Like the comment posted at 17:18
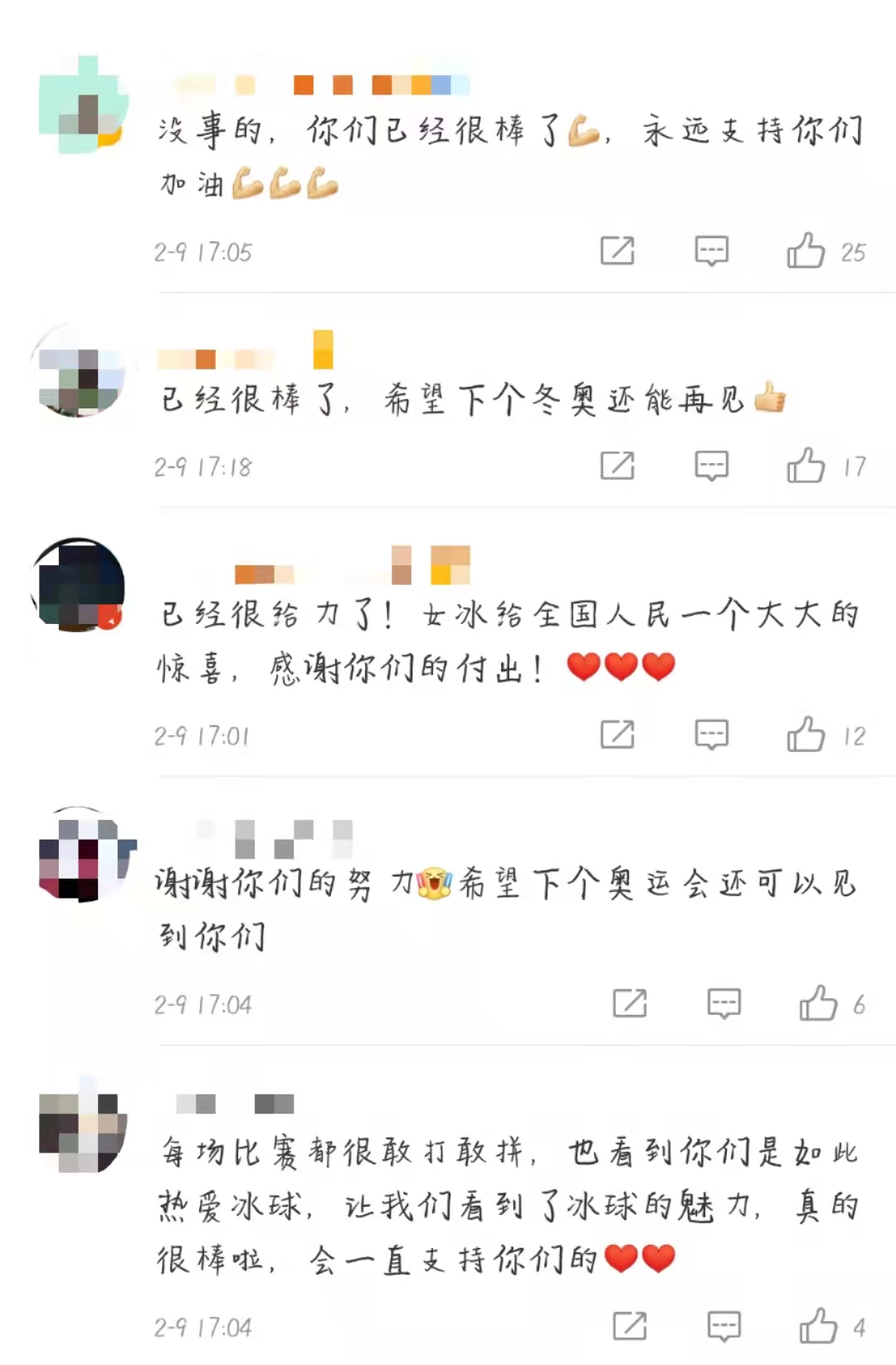Image resolution: width=896 pixels, height=1365 pixels. 806,466
